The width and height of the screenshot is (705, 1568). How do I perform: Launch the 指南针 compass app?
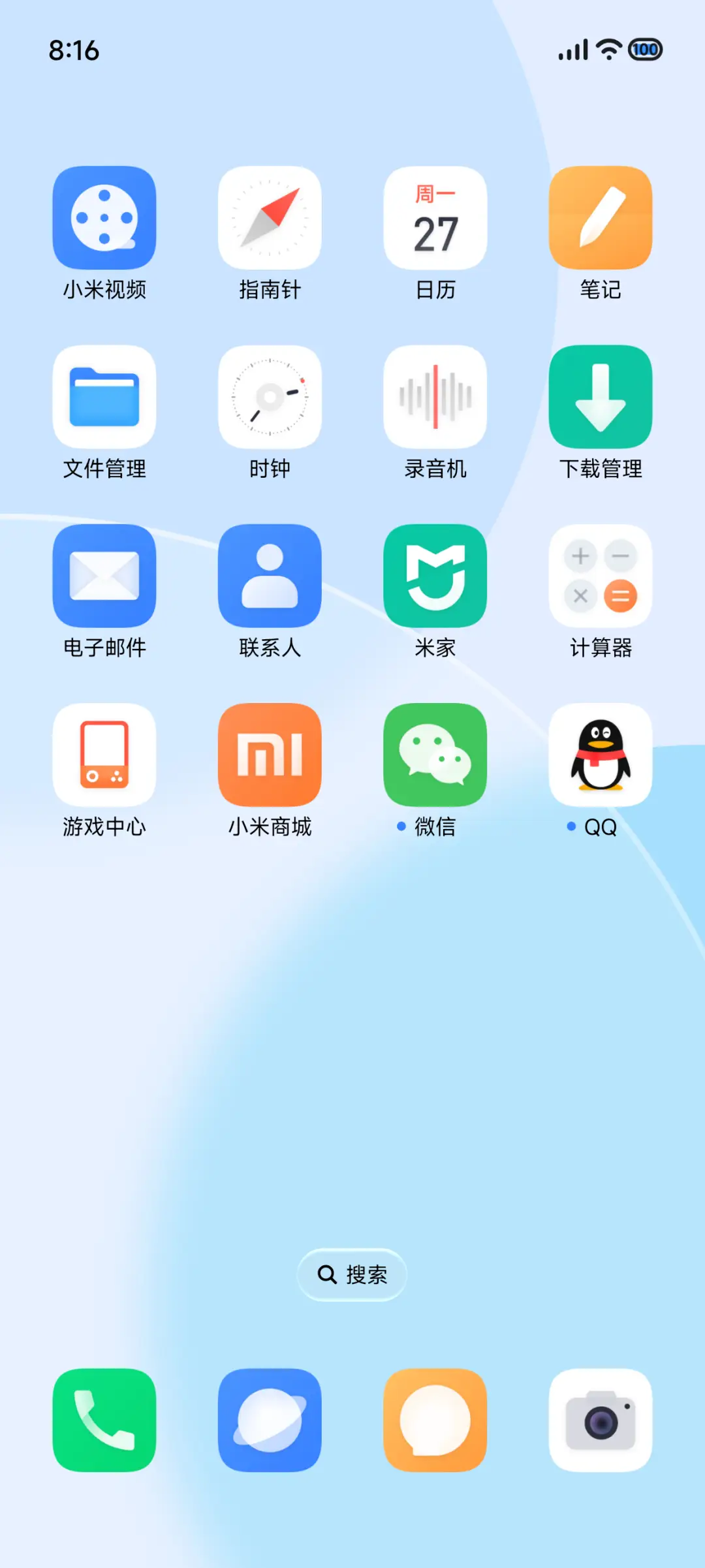(270, 217)
